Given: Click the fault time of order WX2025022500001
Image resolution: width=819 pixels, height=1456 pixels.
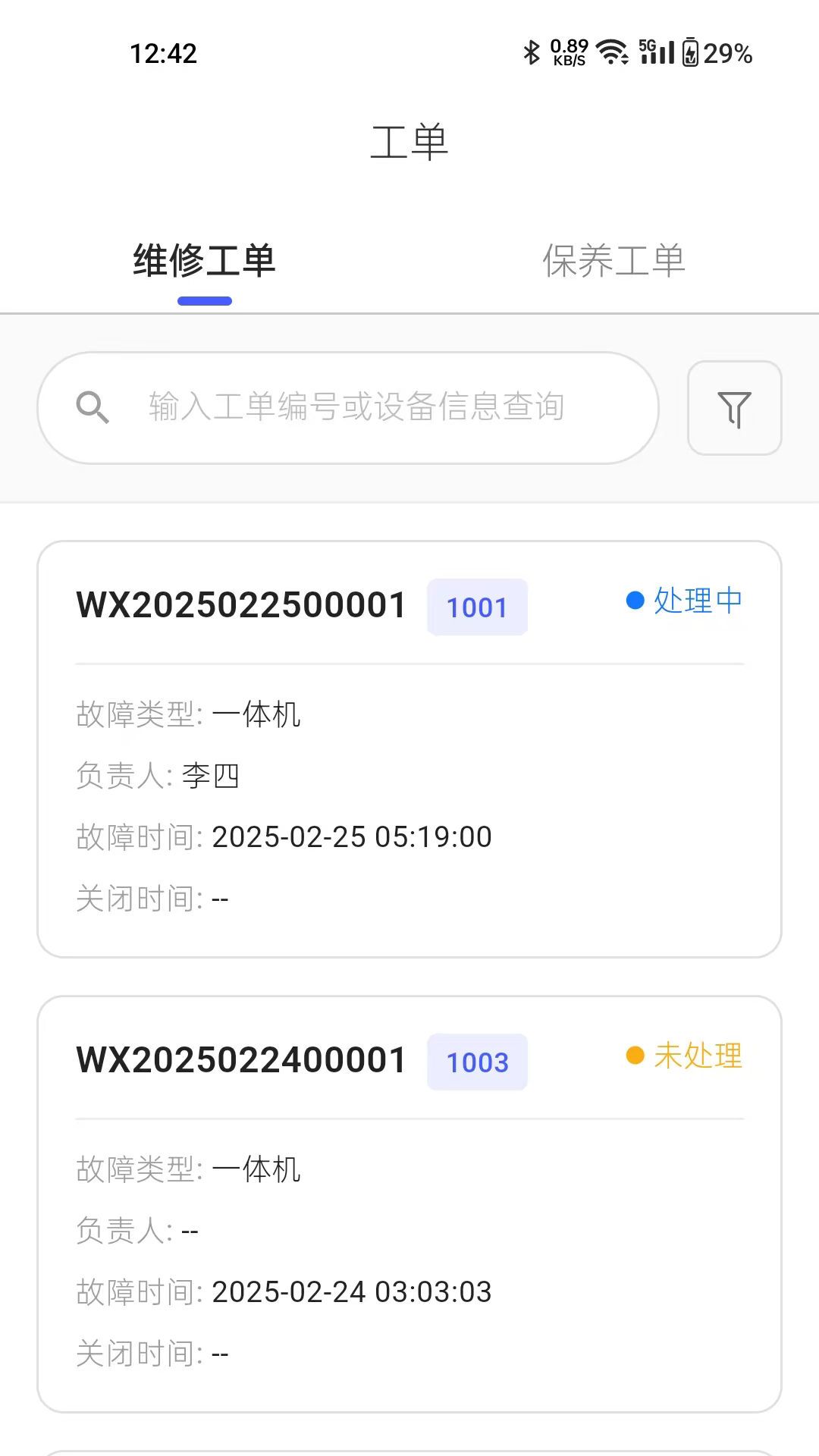Looking at the screenshot, I should [351, 836].
